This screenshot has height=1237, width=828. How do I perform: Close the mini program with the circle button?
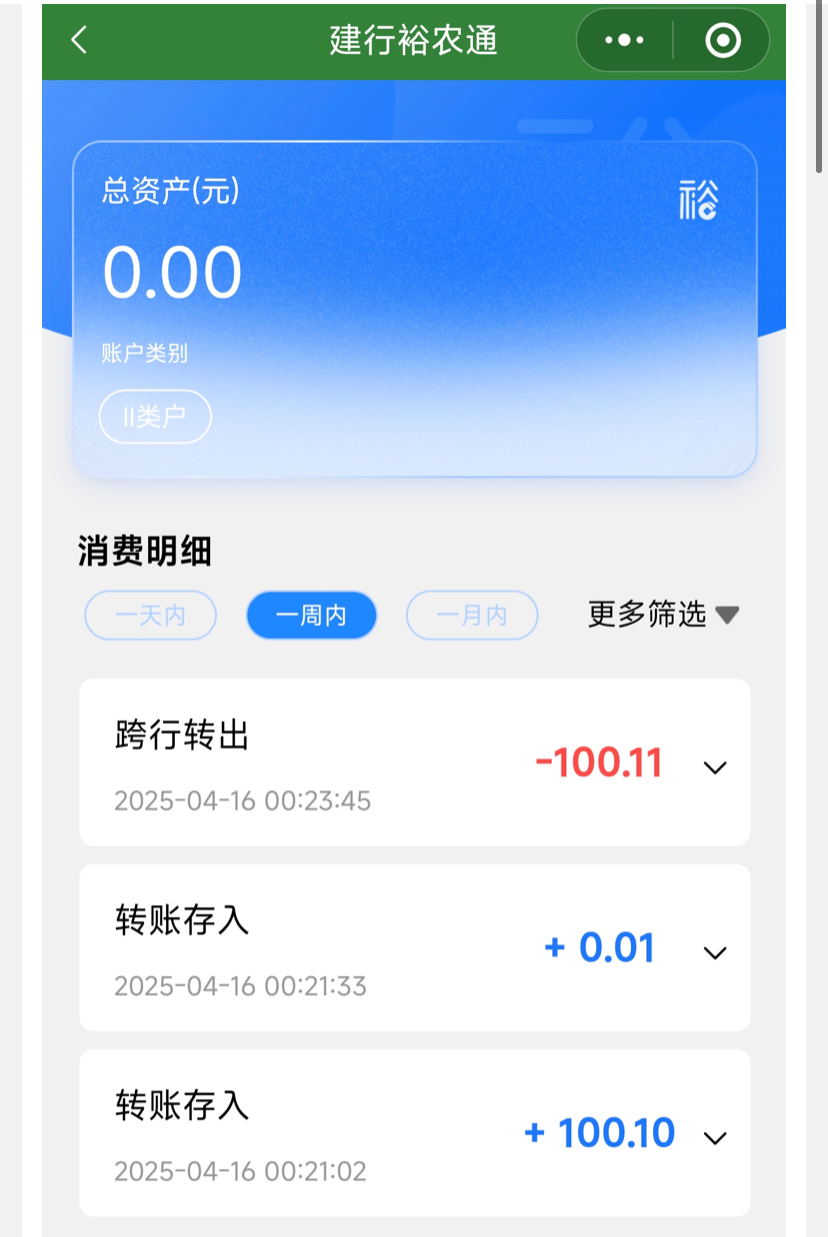pos(722,40)
